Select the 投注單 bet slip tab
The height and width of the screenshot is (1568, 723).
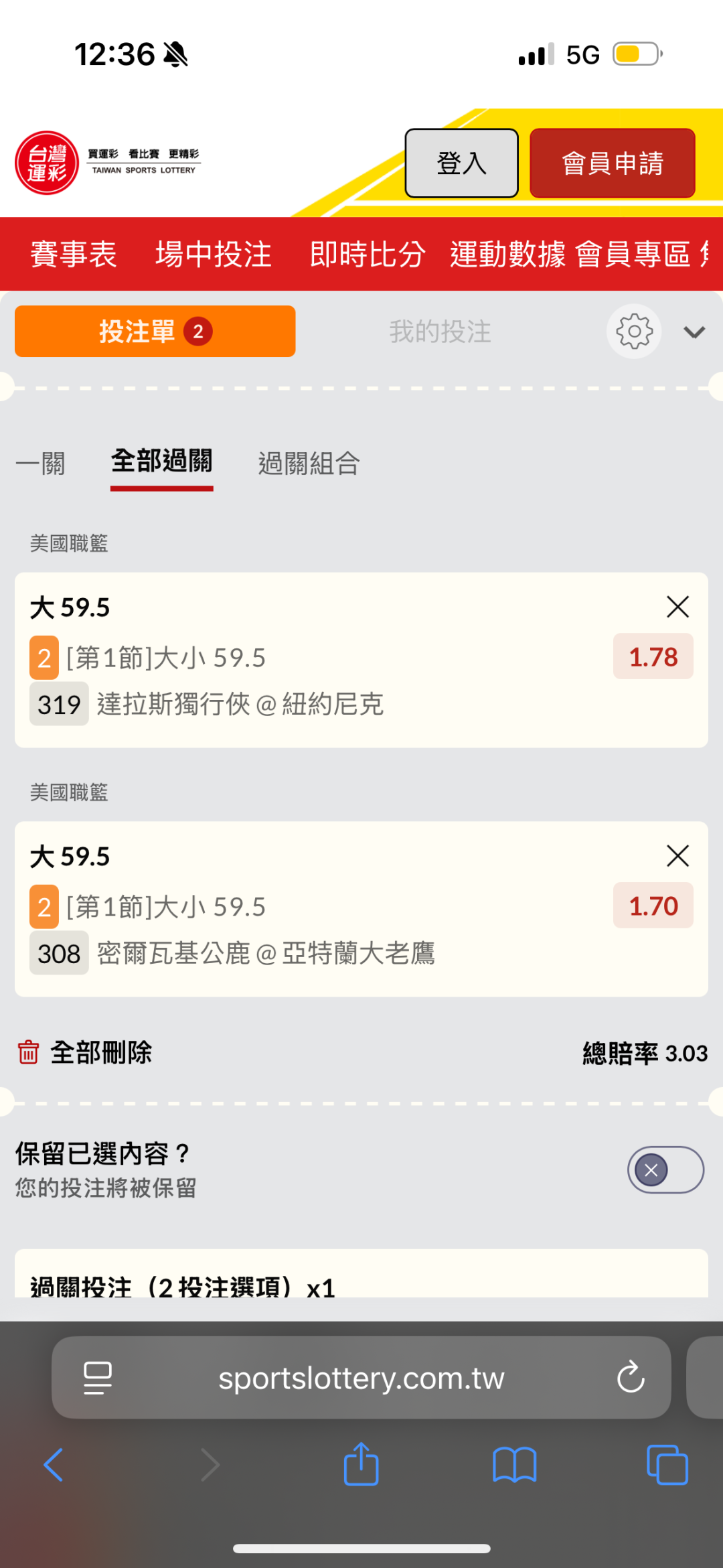(155, 332)
